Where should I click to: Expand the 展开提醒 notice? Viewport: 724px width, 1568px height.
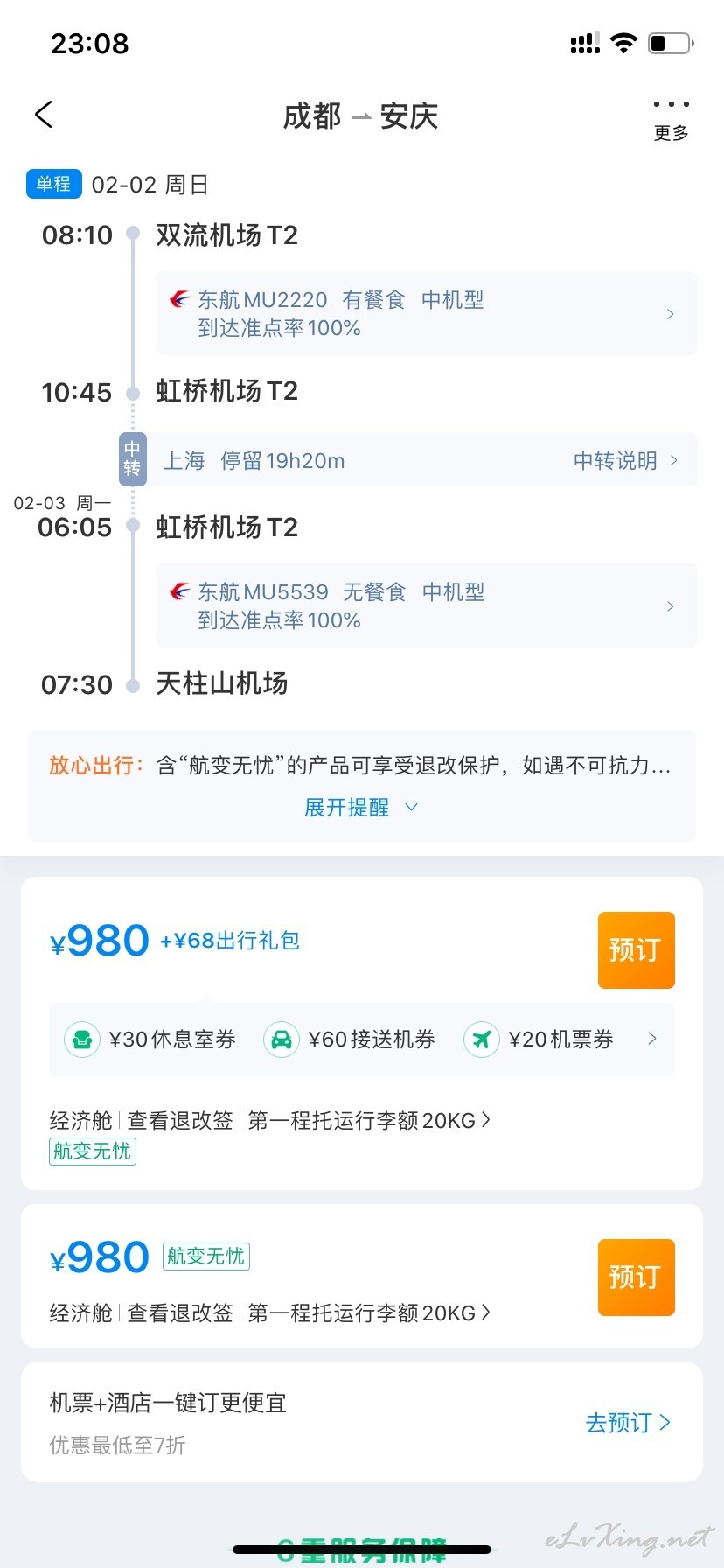360,808
